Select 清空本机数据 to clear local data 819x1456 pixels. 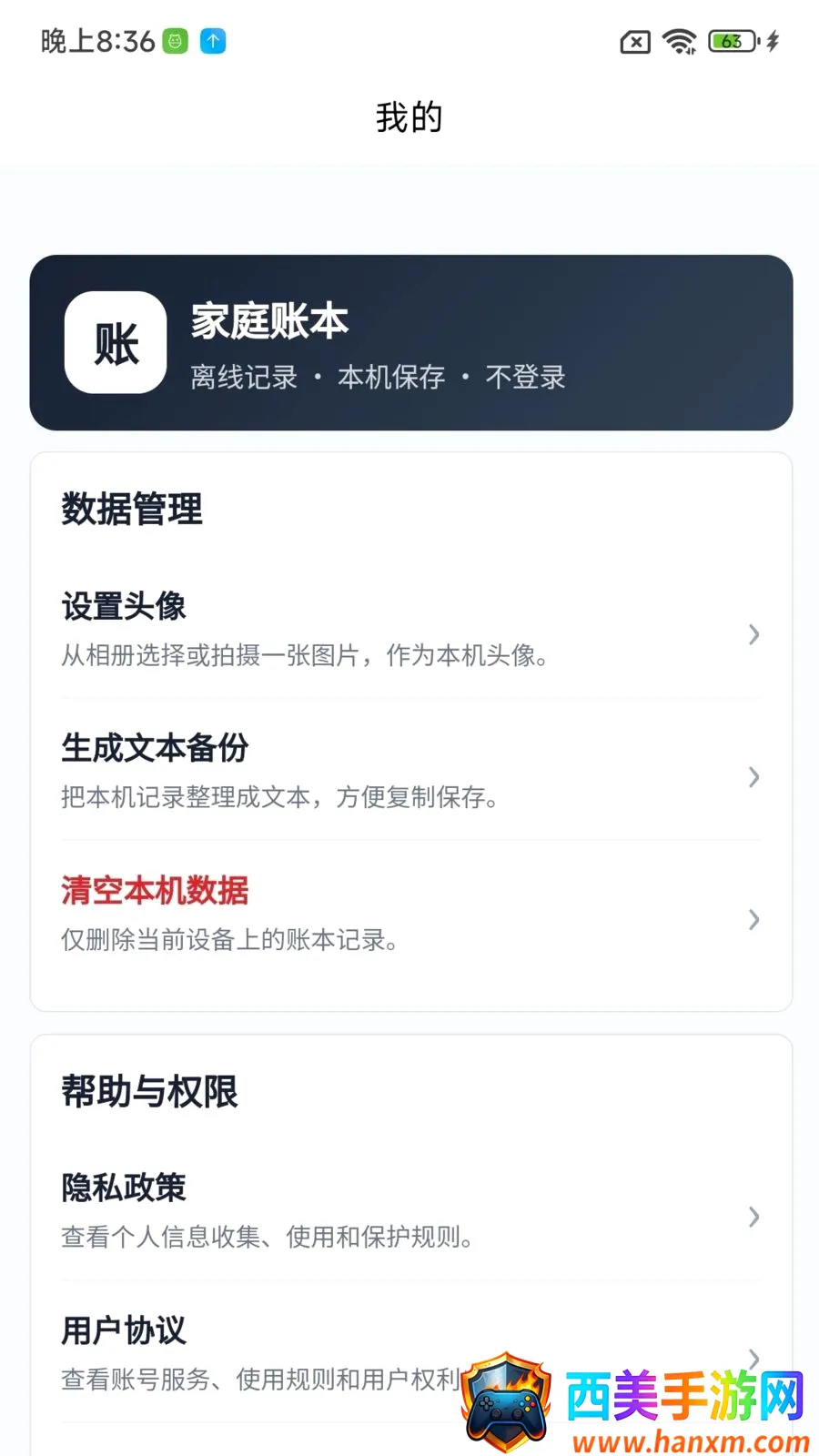(x=410, y=913)
